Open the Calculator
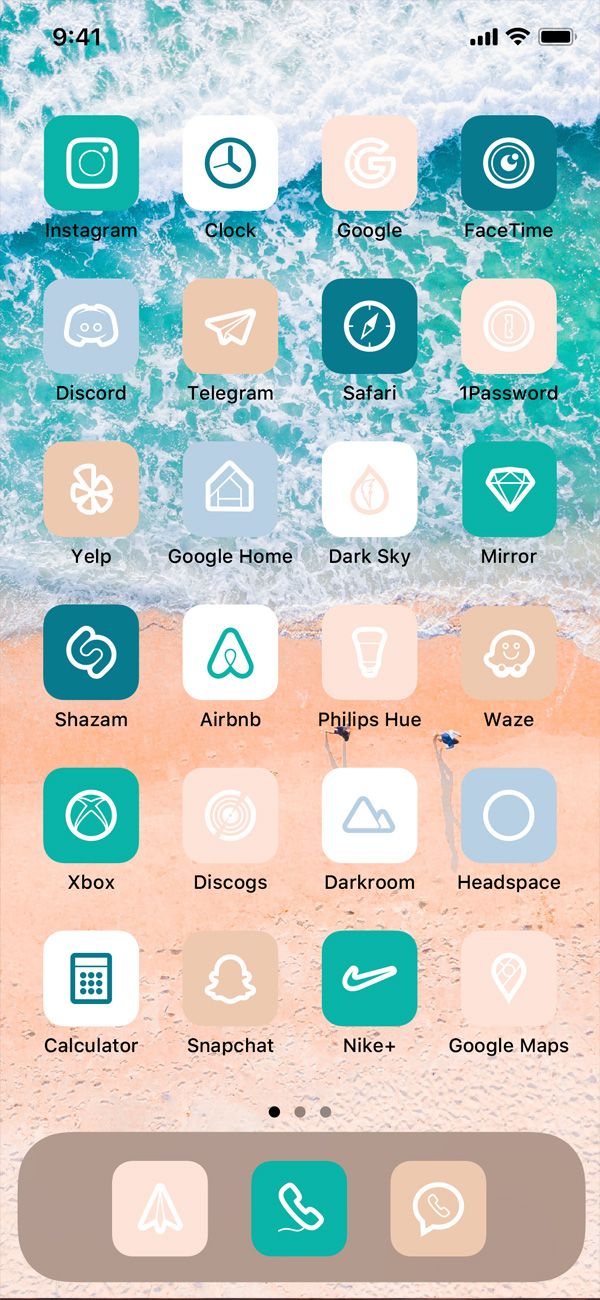The image size is (600, 1300). pyautogui.click(x=91, y=978)
